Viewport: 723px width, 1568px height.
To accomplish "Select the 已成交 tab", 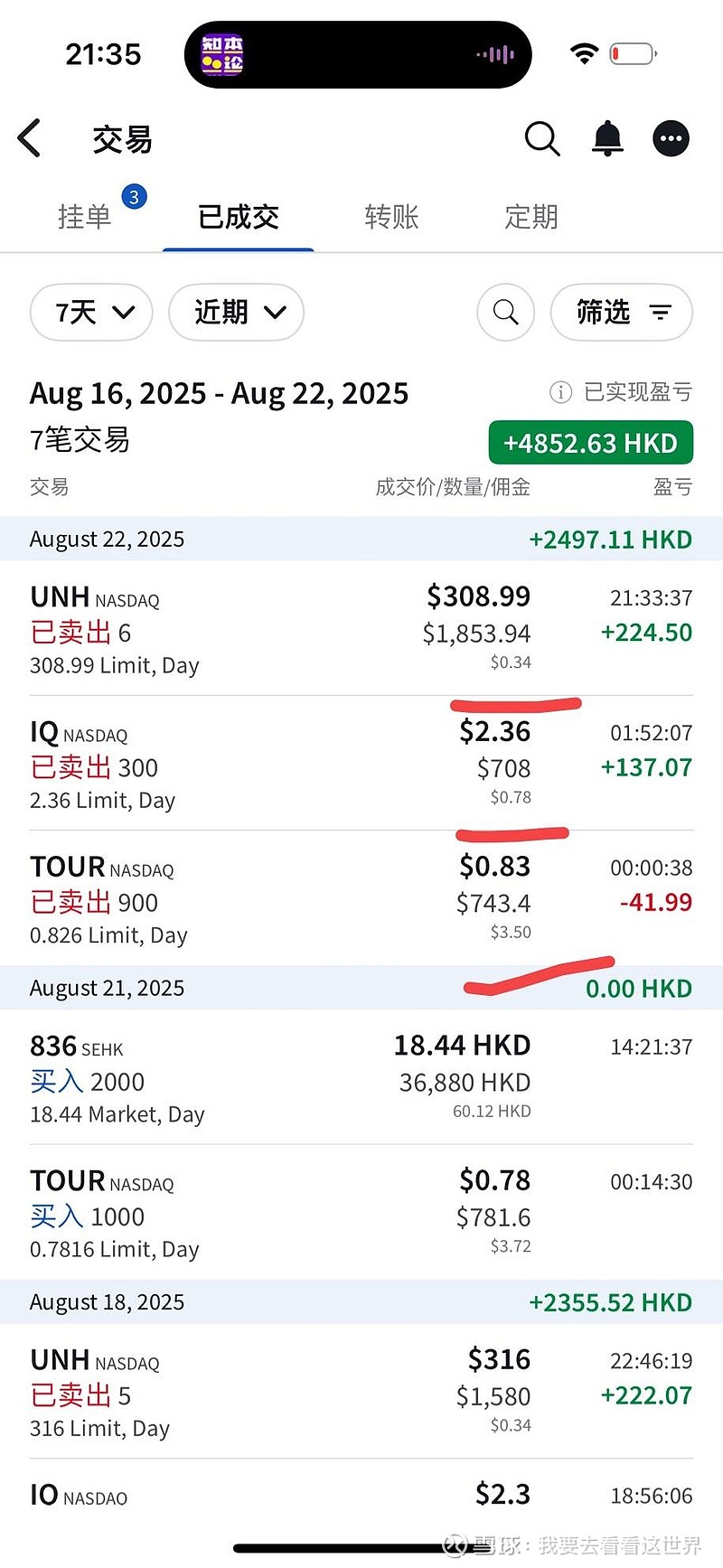I will (x=239, y=217).
